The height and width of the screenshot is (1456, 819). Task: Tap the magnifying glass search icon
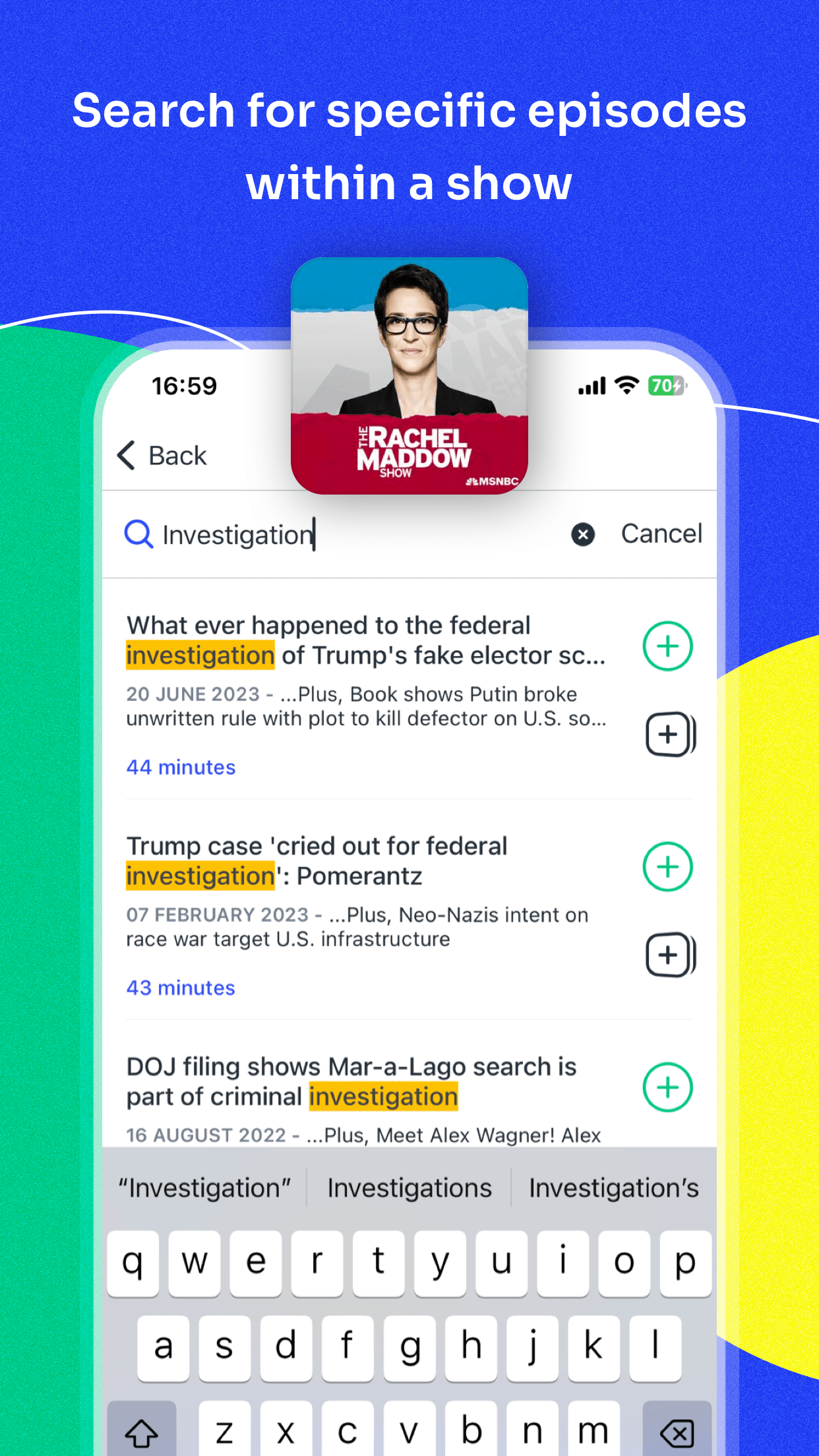(x=138, y=534)
